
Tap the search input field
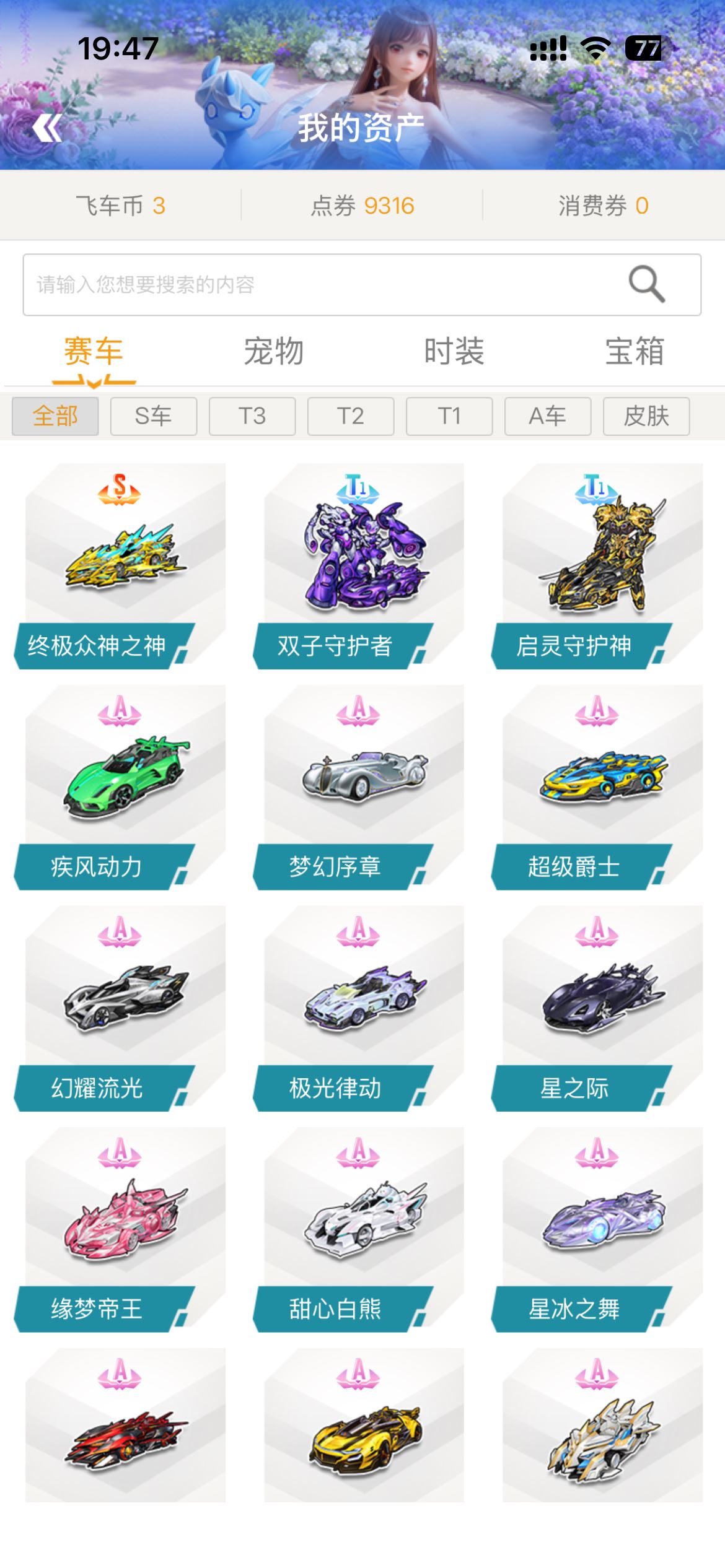click(x=310, y=285)
